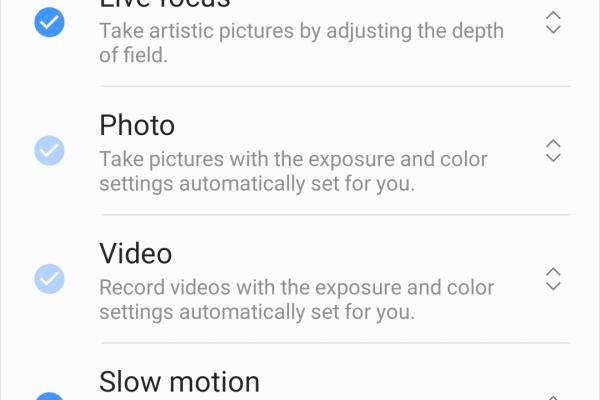Uncheck the Live focus camera mode
This screenshot has height=400, width=600.
tap(49, 22)
